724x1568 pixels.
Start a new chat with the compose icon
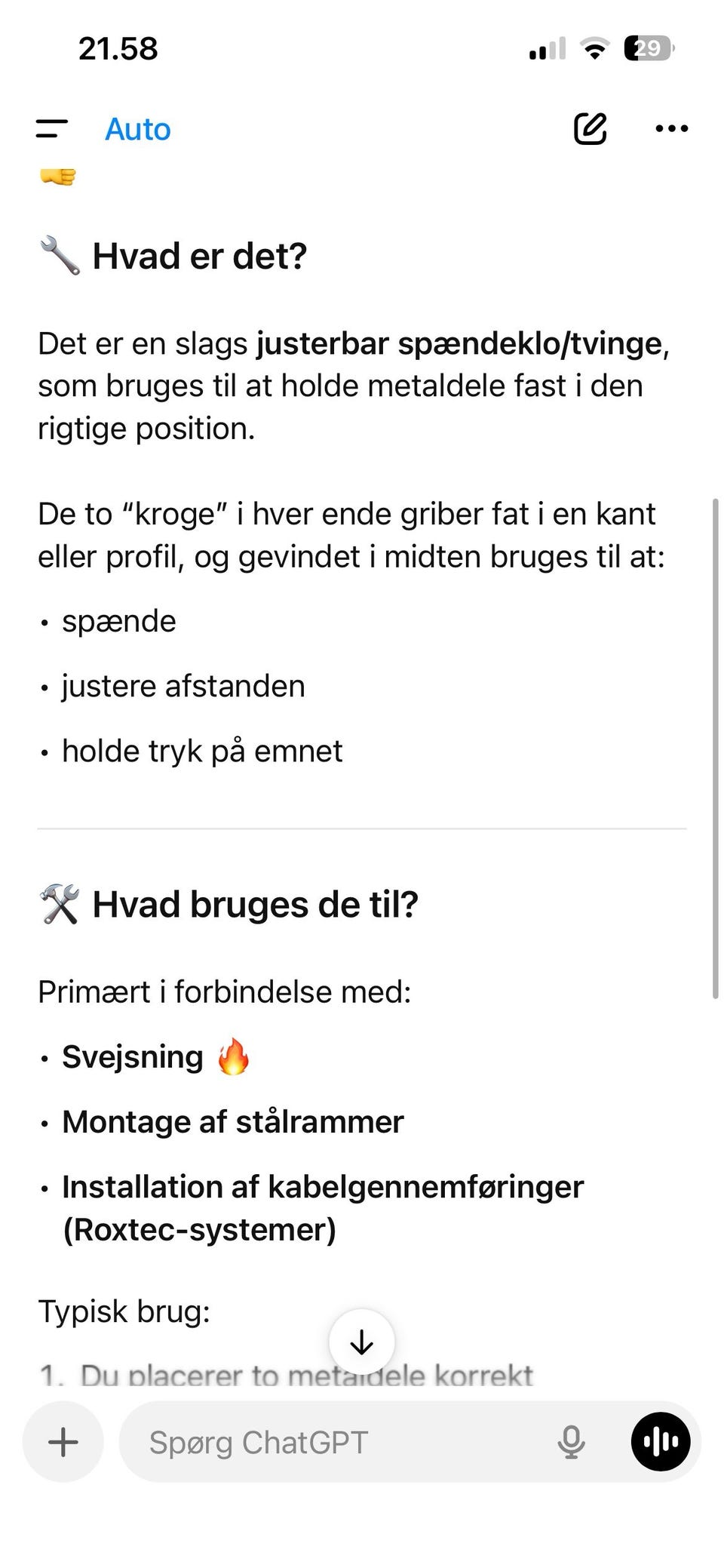[x=591, y=128]
